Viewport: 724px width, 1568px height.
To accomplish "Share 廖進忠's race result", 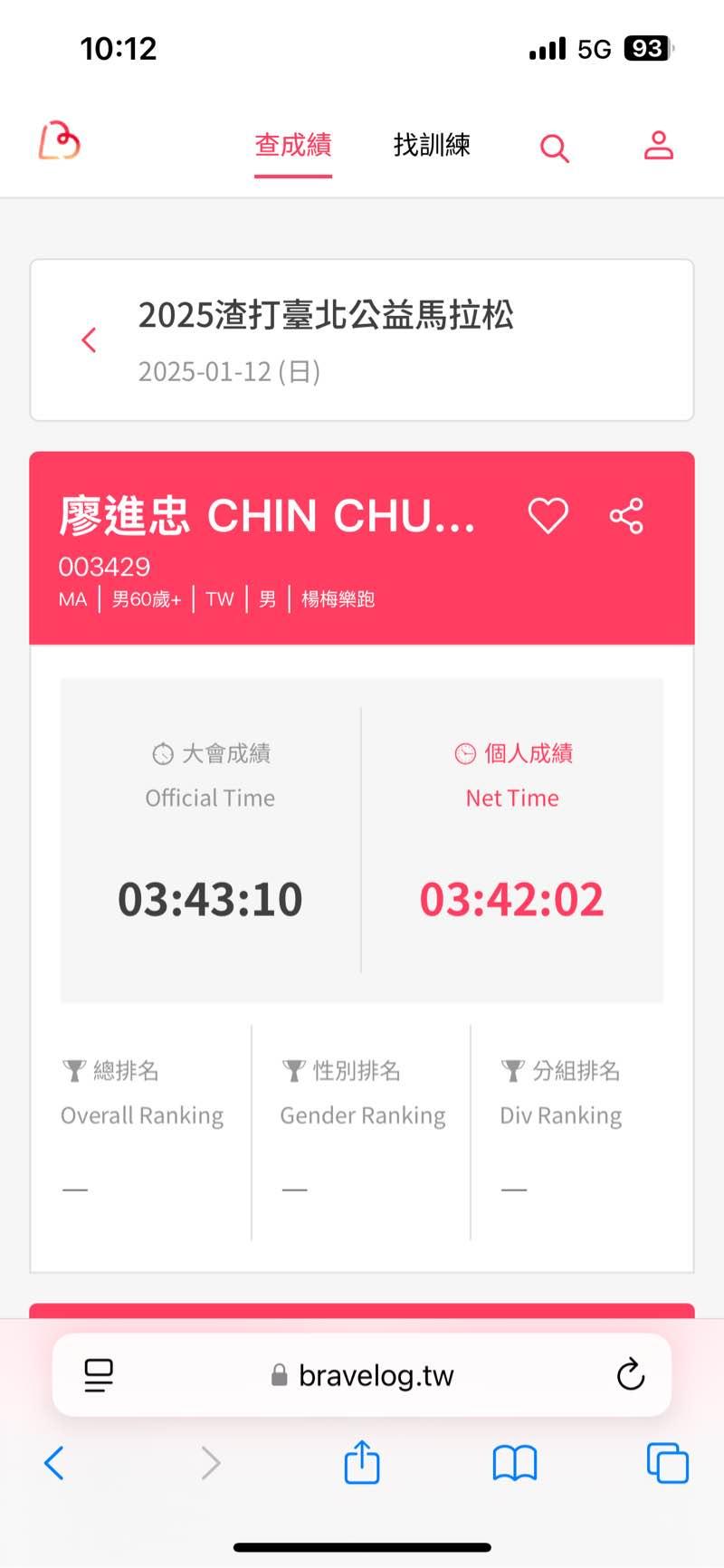I will pos(626,516).
